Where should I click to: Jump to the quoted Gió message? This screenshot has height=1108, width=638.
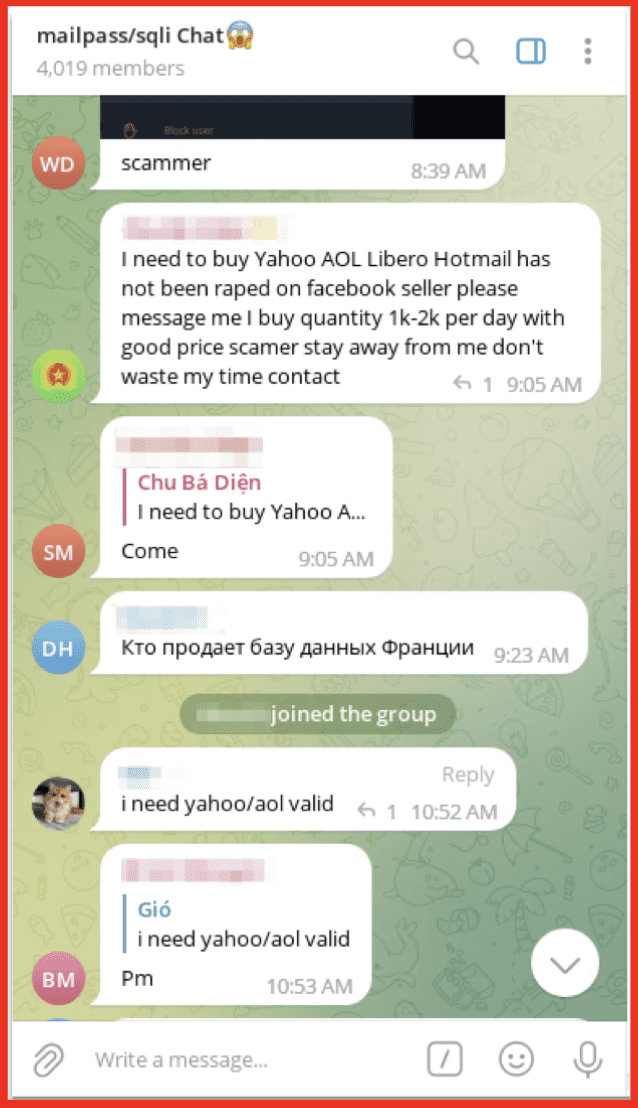245,925
